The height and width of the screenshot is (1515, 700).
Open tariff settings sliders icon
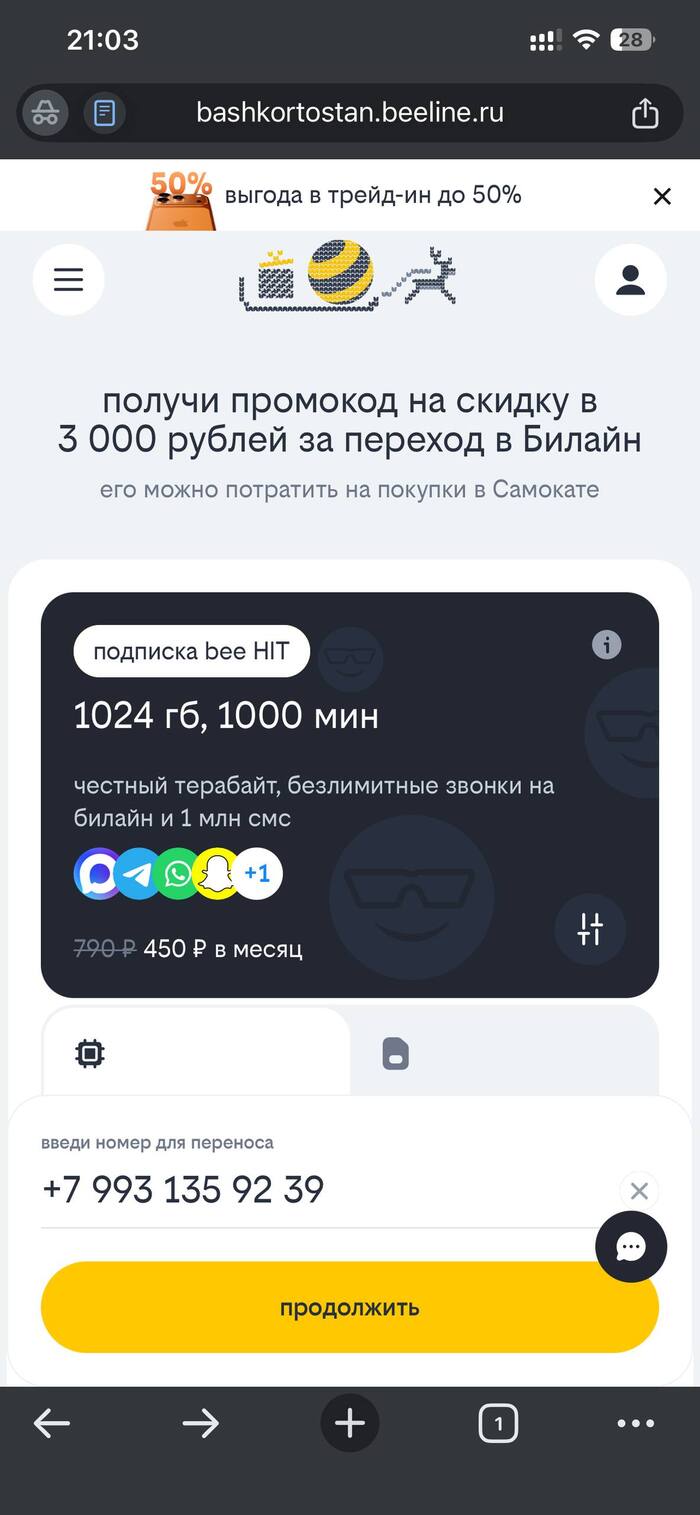[590, 929]
